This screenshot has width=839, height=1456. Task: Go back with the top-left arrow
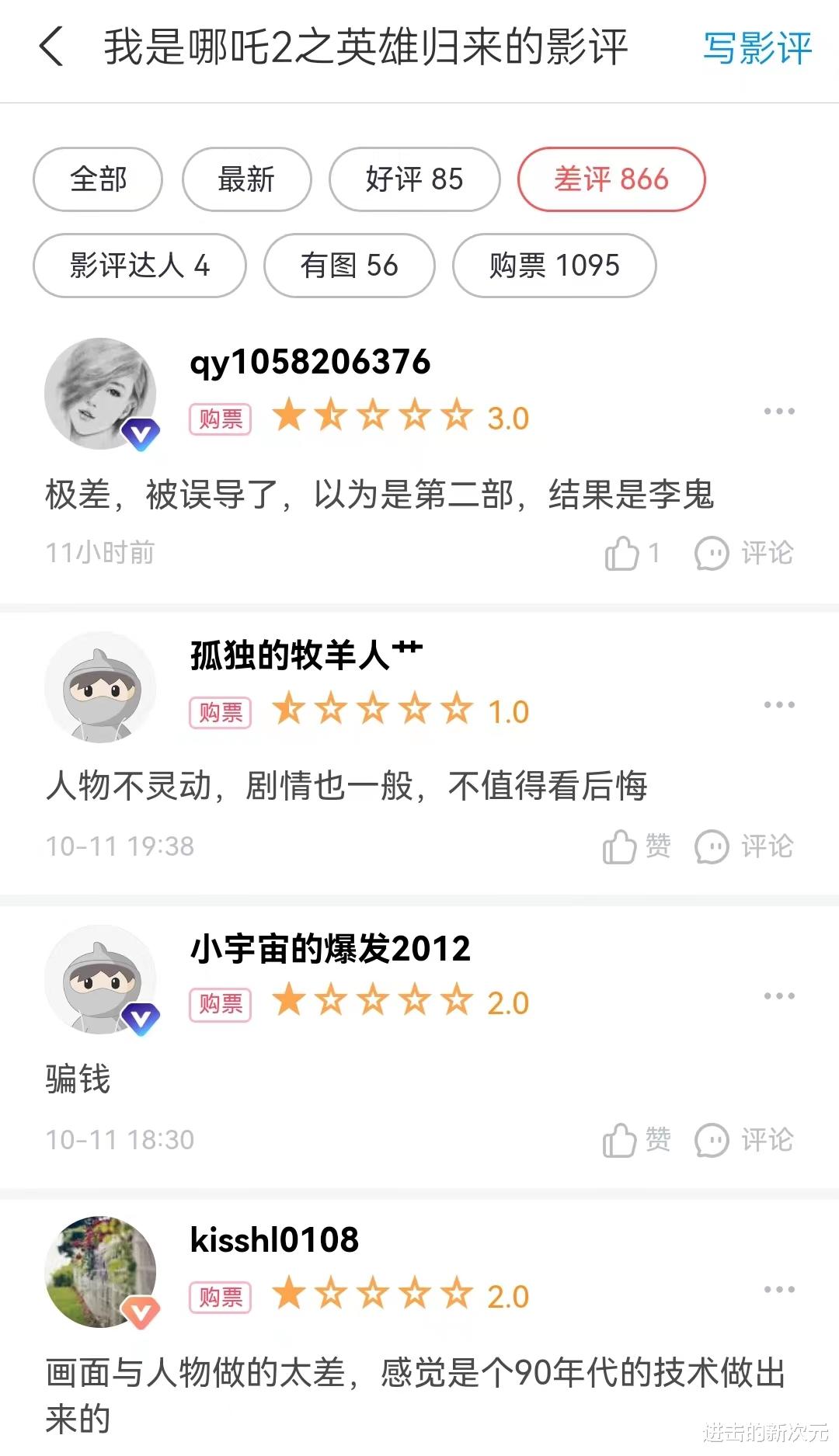(x=51, y=47)
